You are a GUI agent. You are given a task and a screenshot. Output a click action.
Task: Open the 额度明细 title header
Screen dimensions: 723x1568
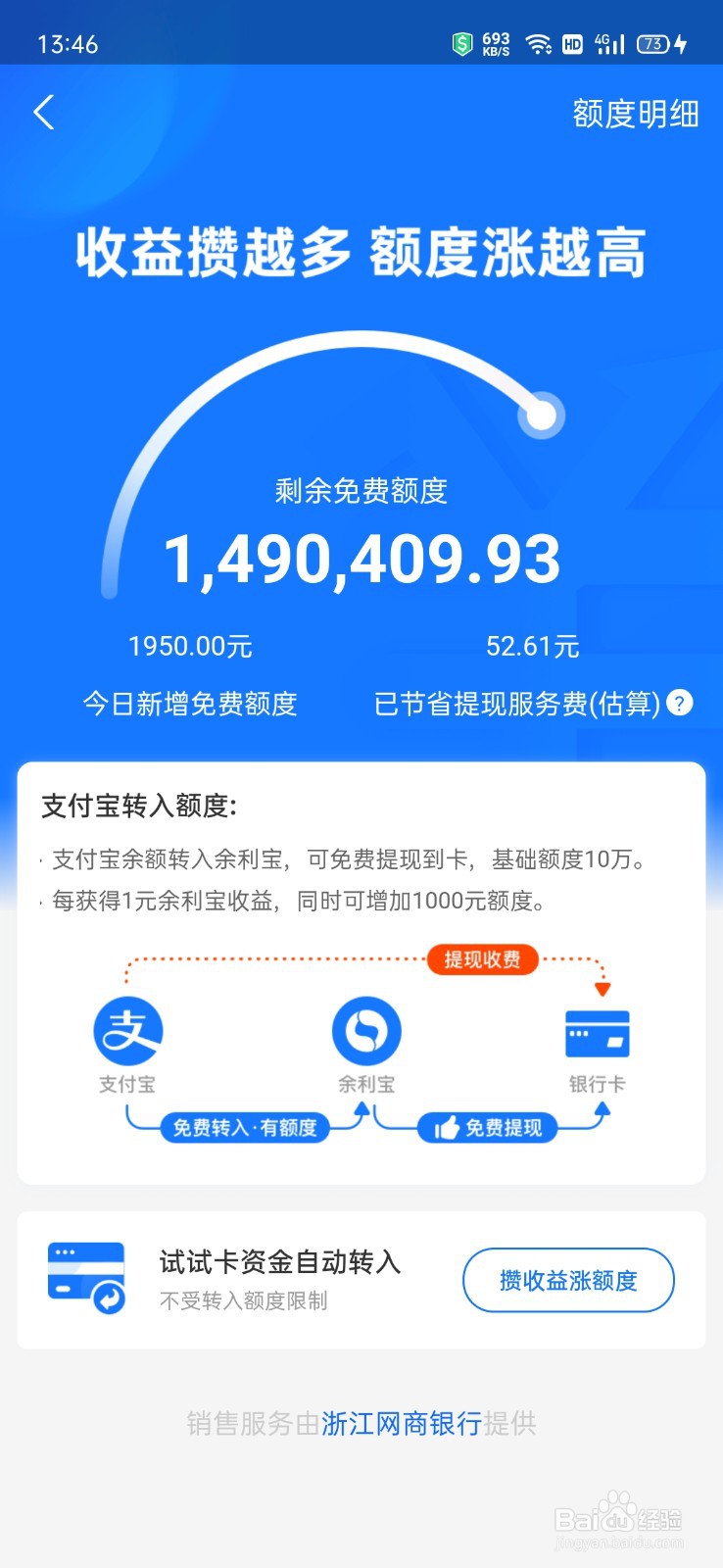click(x=635, y=115)
